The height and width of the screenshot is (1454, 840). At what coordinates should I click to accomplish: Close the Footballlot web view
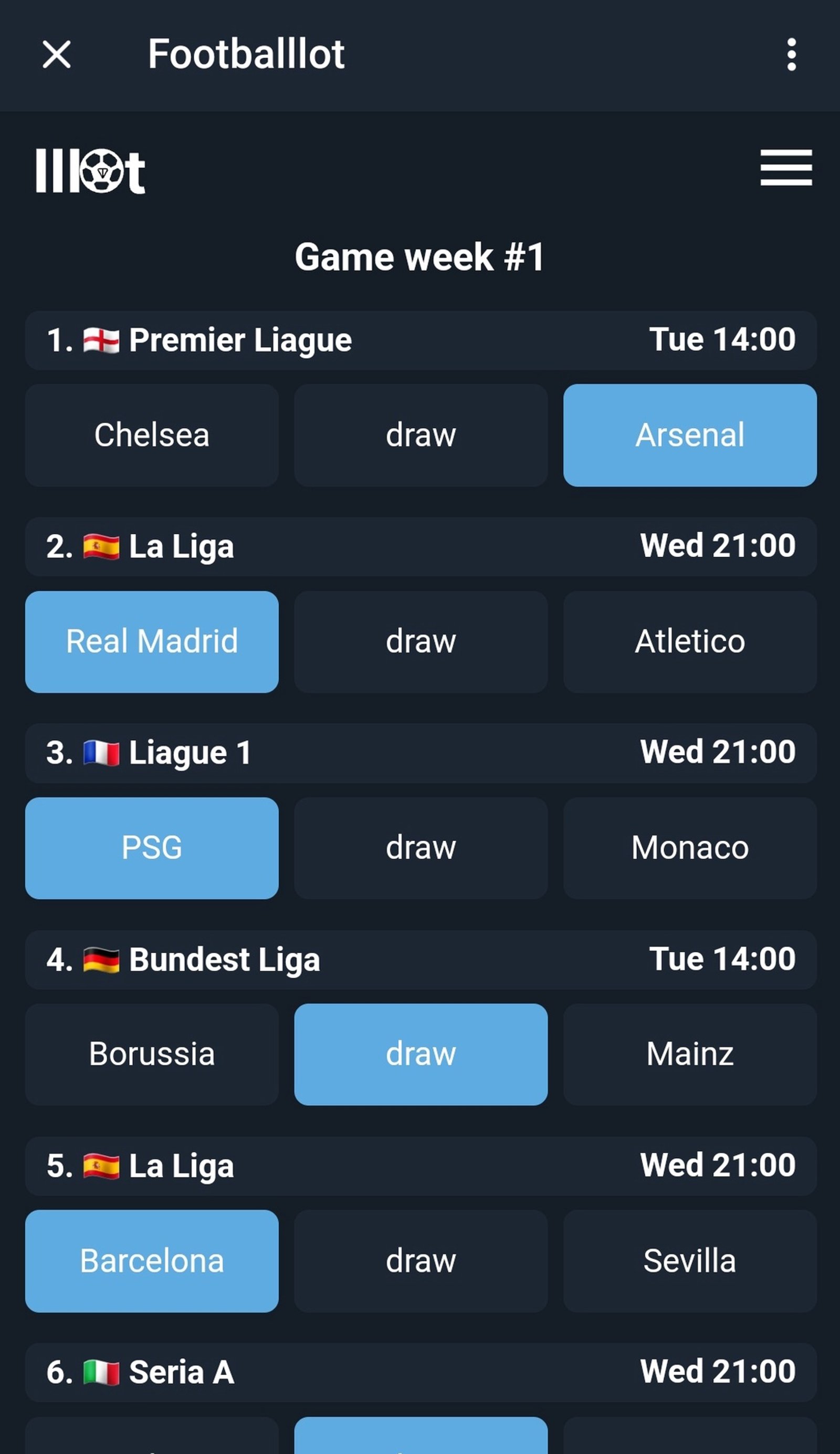(x=57, y=55)
